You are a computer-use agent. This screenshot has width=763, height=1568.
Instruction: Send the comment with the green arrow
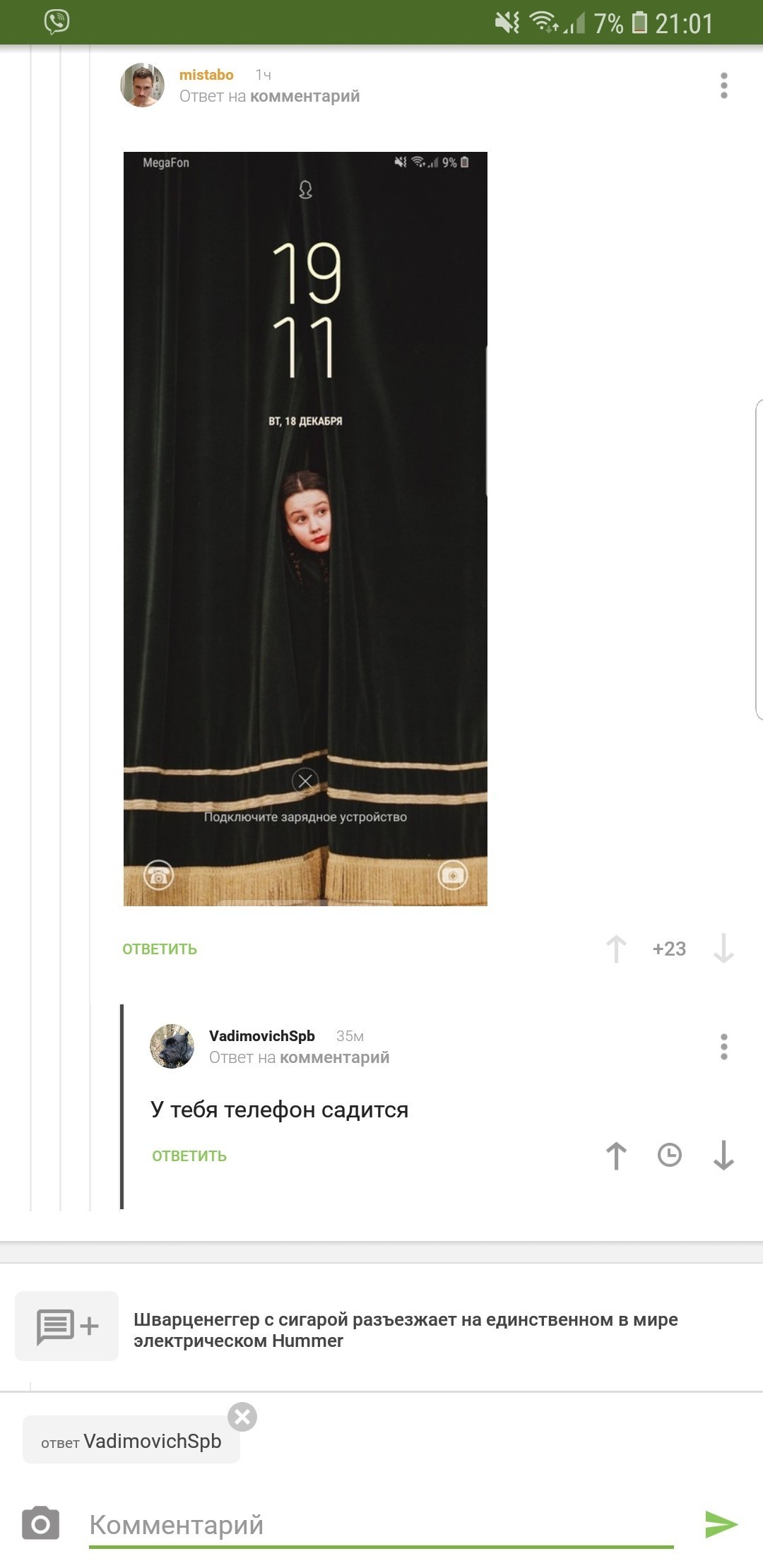click(x=721, y=1524)
